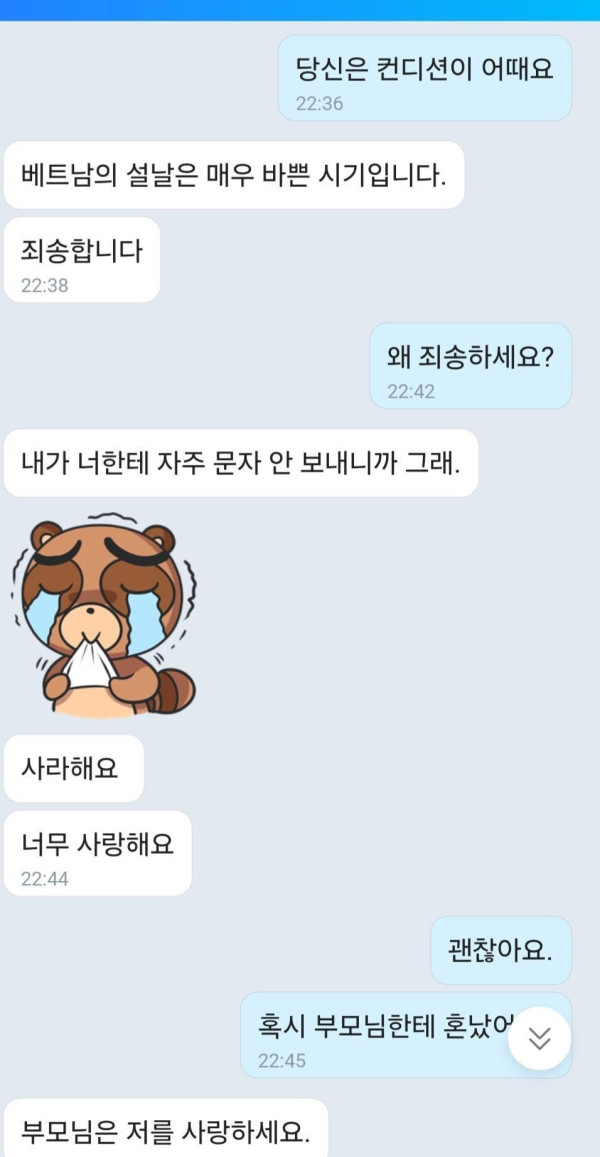Open the crying raccoon sticker
This screenshot has height=1157, width=600.
coord(104,616)
